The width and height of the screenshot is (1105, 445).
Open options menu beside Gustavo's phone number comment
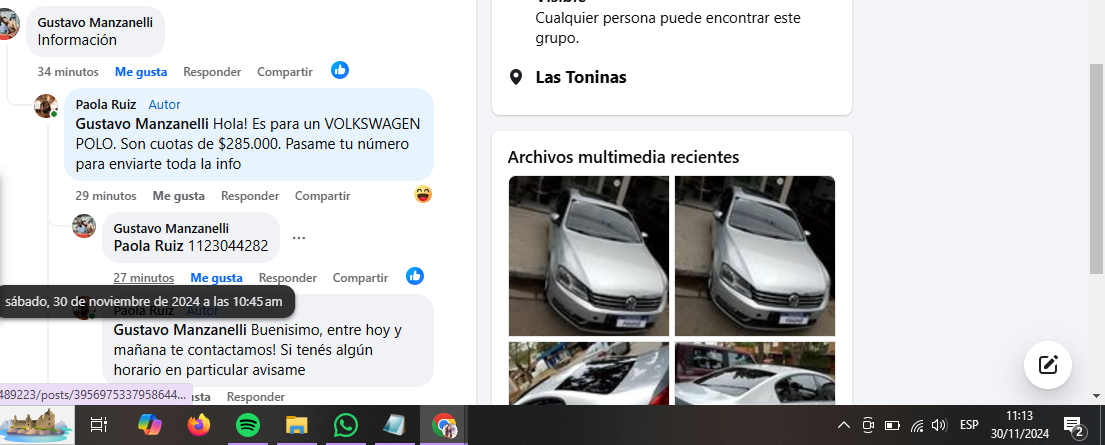(299, 238)
